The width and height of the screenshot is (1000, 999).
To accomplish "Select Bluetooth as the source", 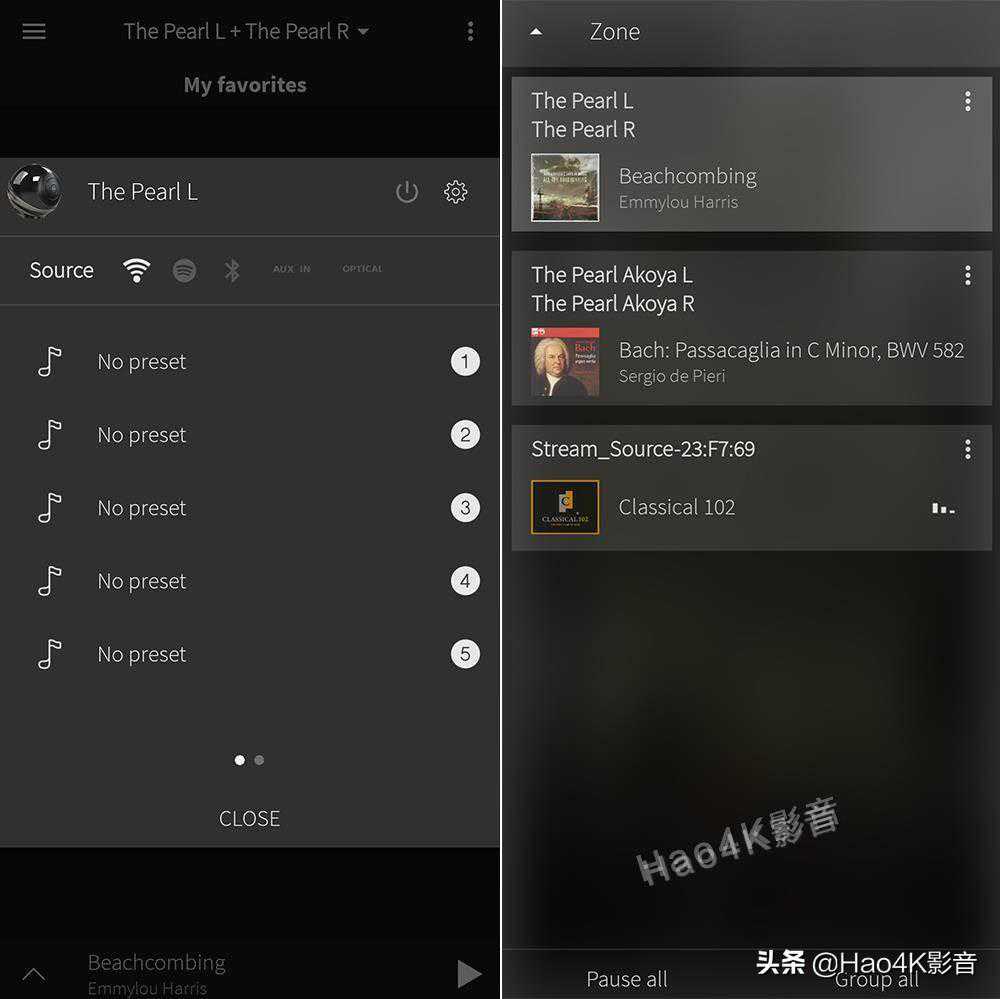I will 232,270.
